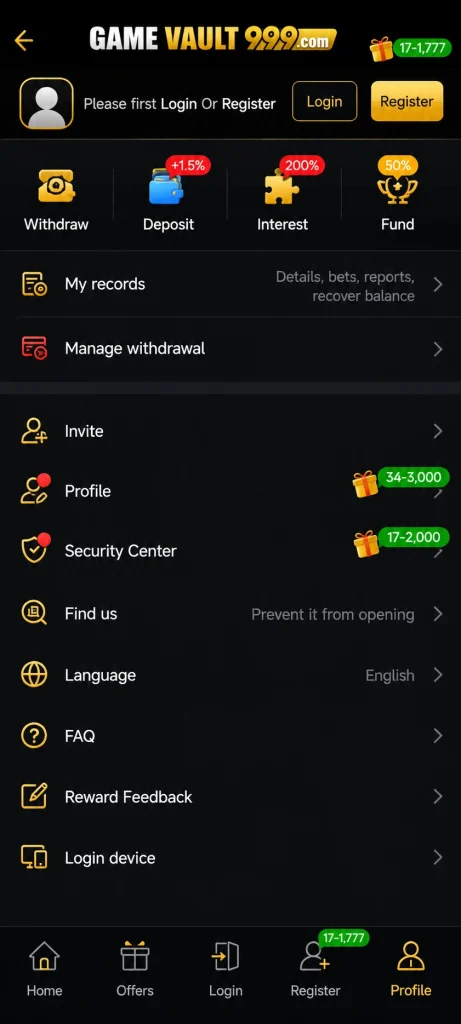Open the Fund shortcut
The image size is (461, 1024).
pos(397,199)
